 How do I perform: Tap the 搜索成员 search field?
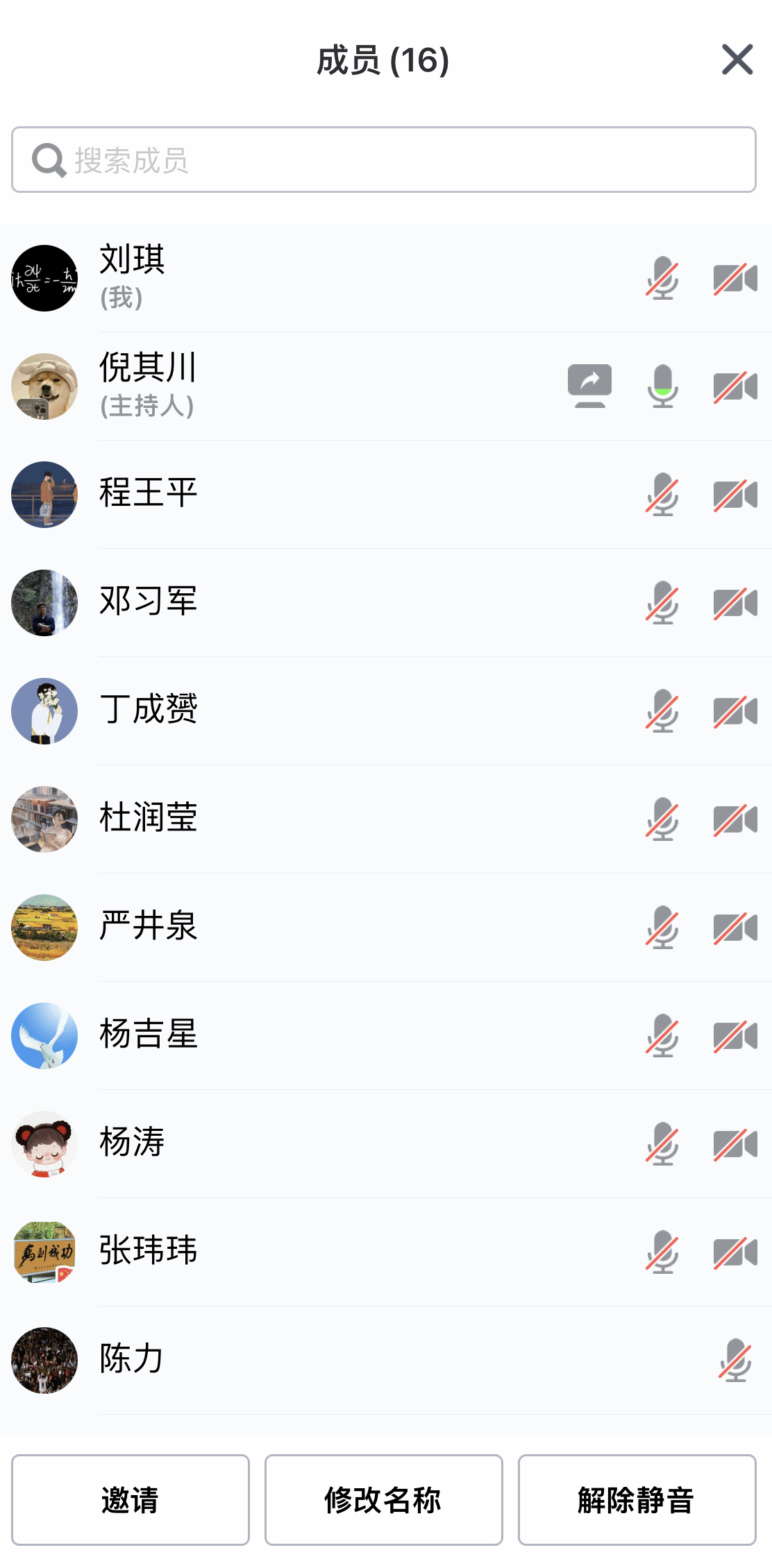click(x=384, y=160)
